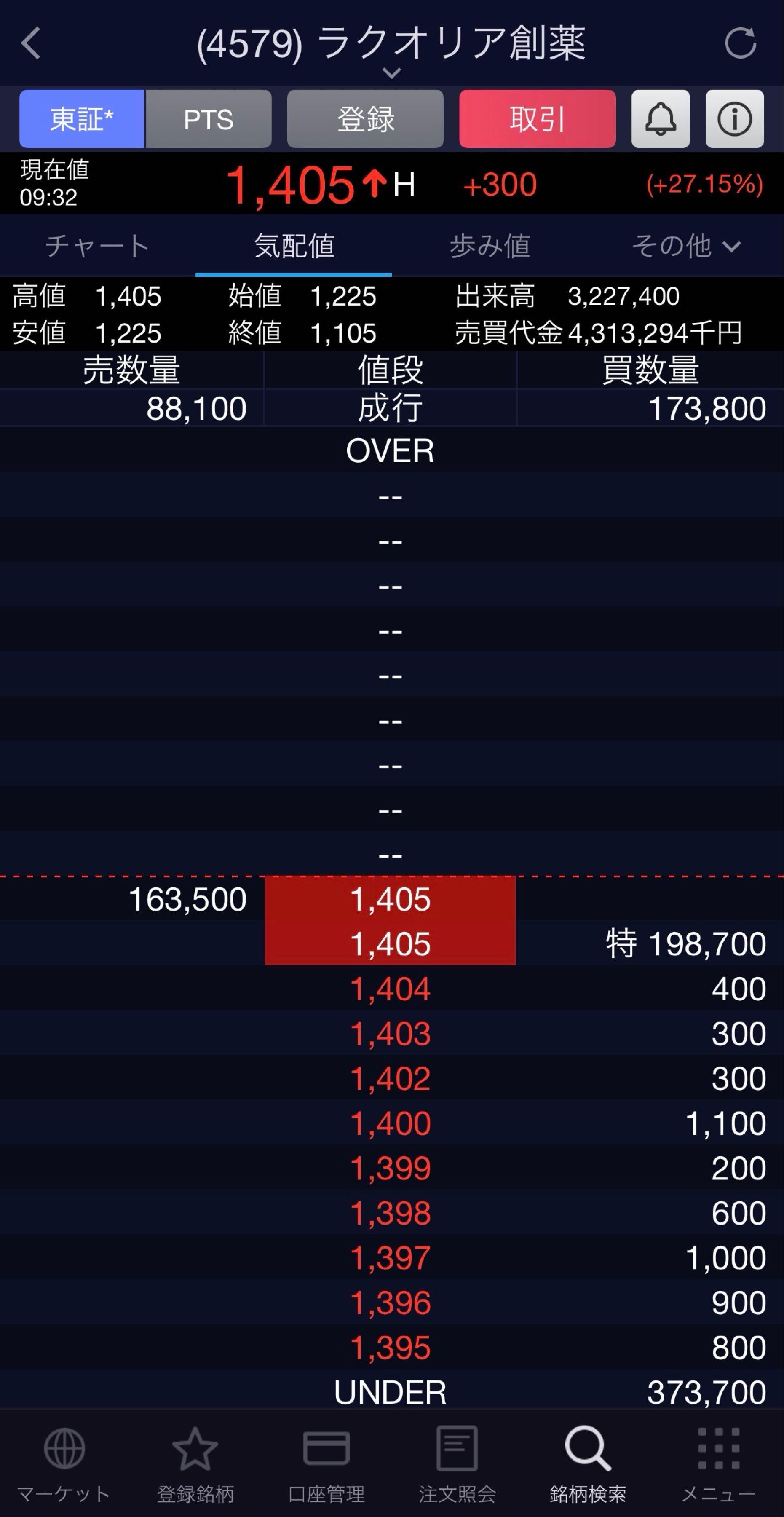Open the price alert bell
Viewport: 784px width, 1517px height.
661,119
